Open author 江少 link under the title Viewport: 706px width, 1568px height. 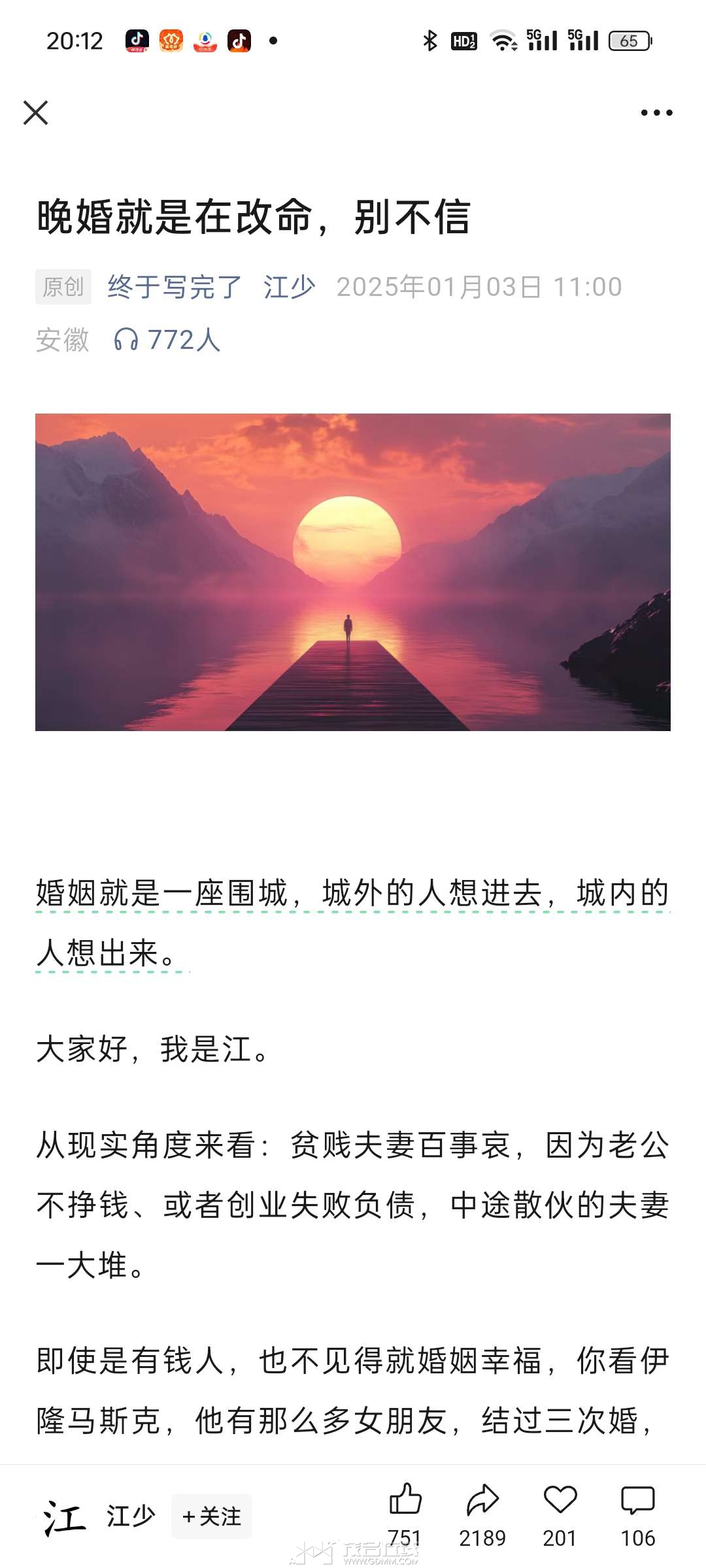(290, 287)
